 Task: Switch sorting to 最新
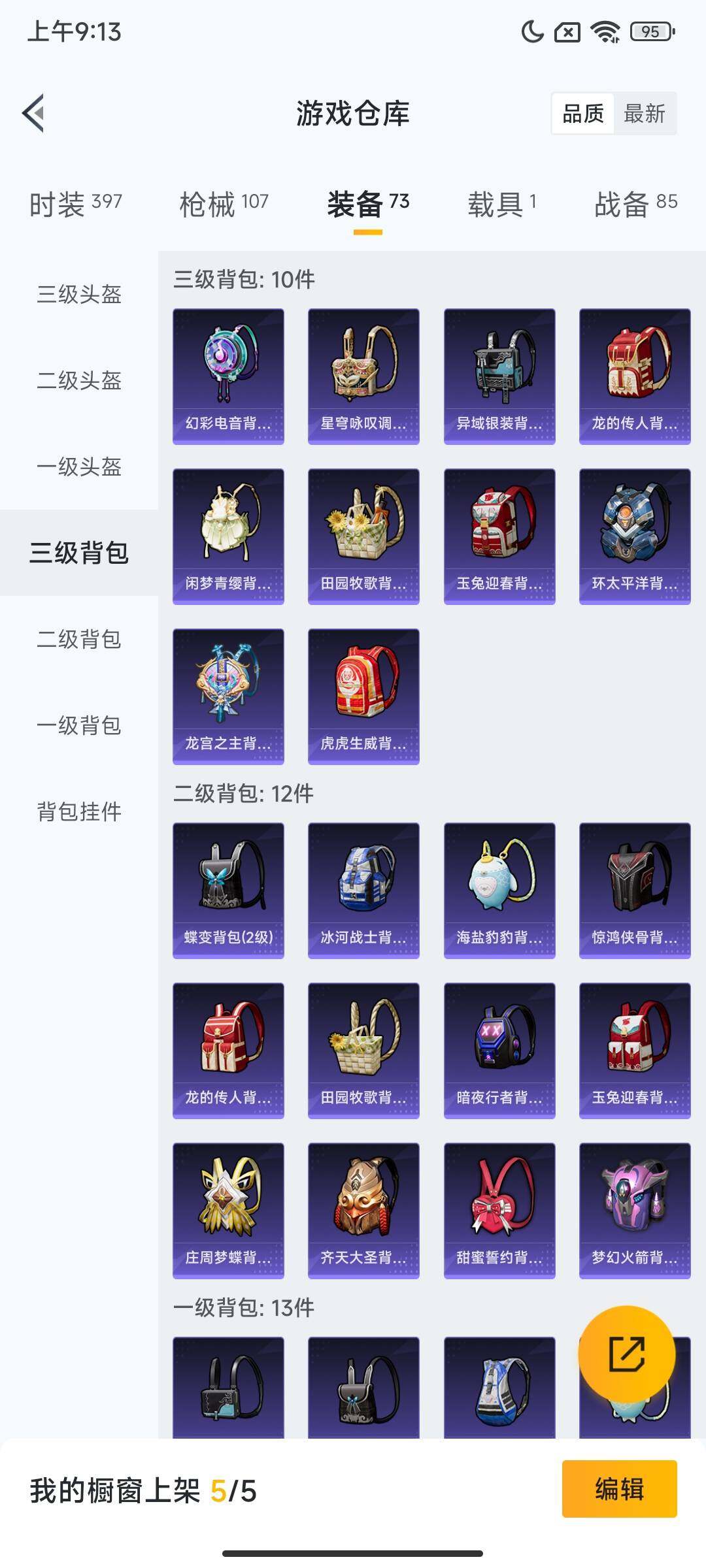644,115
